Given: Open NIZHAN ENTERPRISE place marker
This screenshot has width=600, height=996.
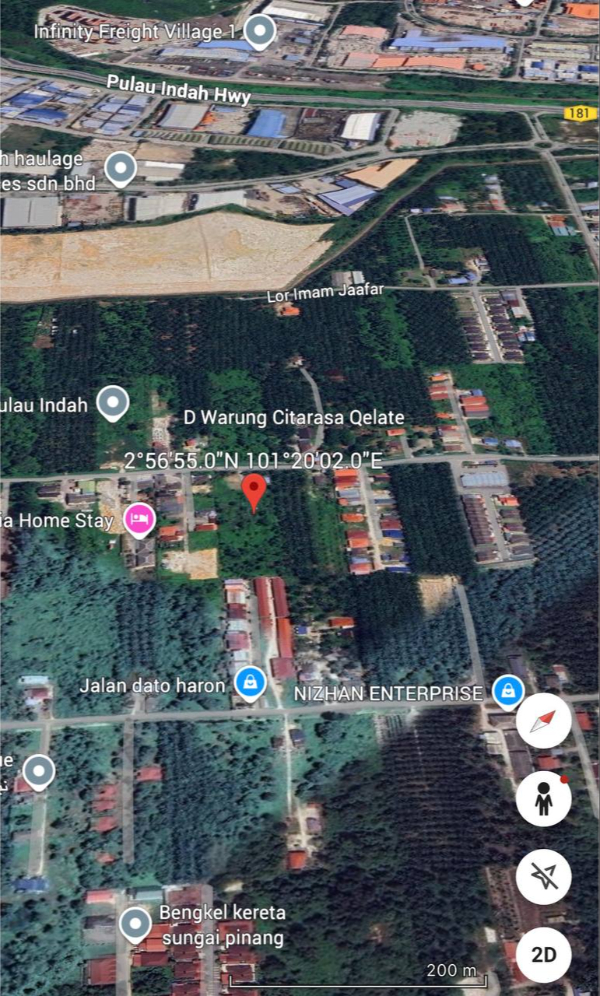Looking at the screenshot, I should (x=510, y=690).
